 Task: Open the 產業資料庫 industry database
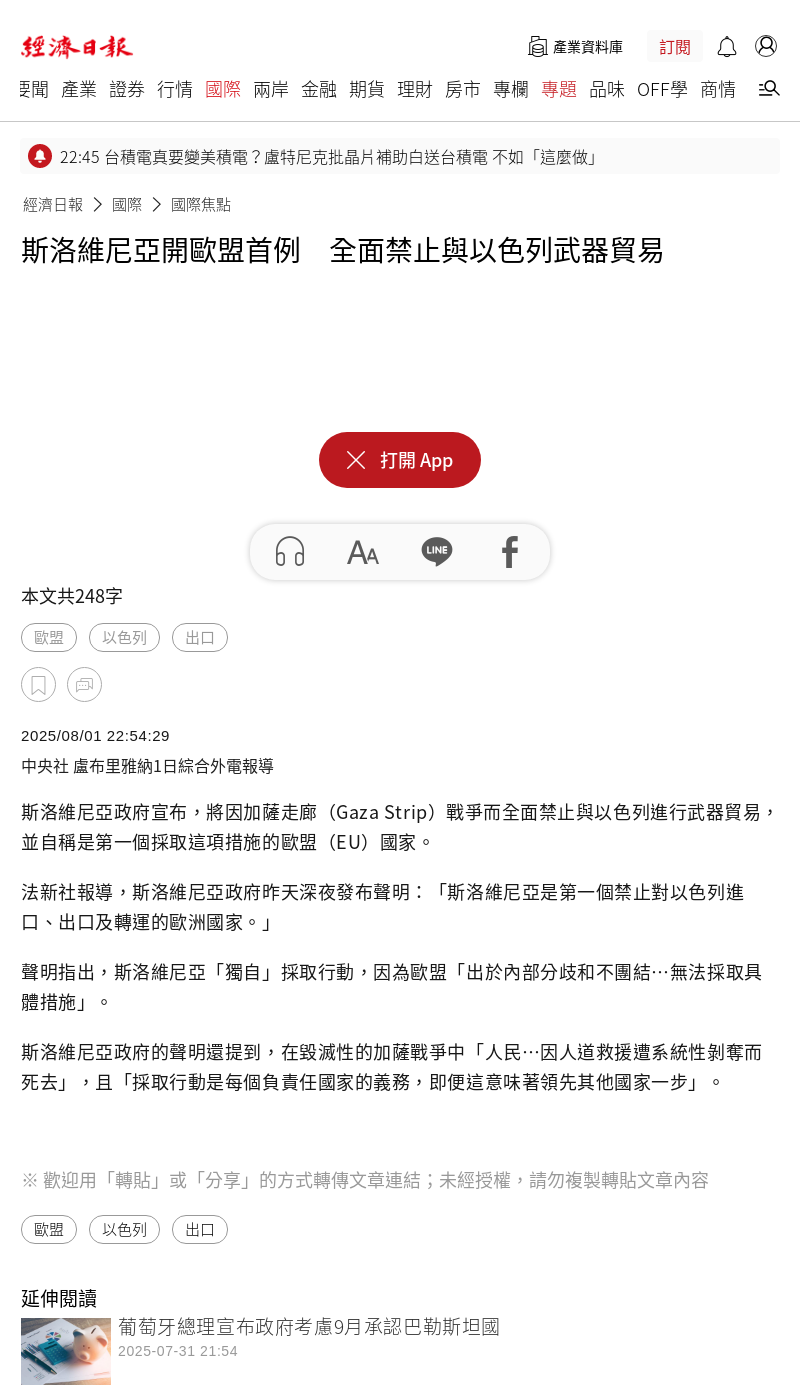pos(576,47)
